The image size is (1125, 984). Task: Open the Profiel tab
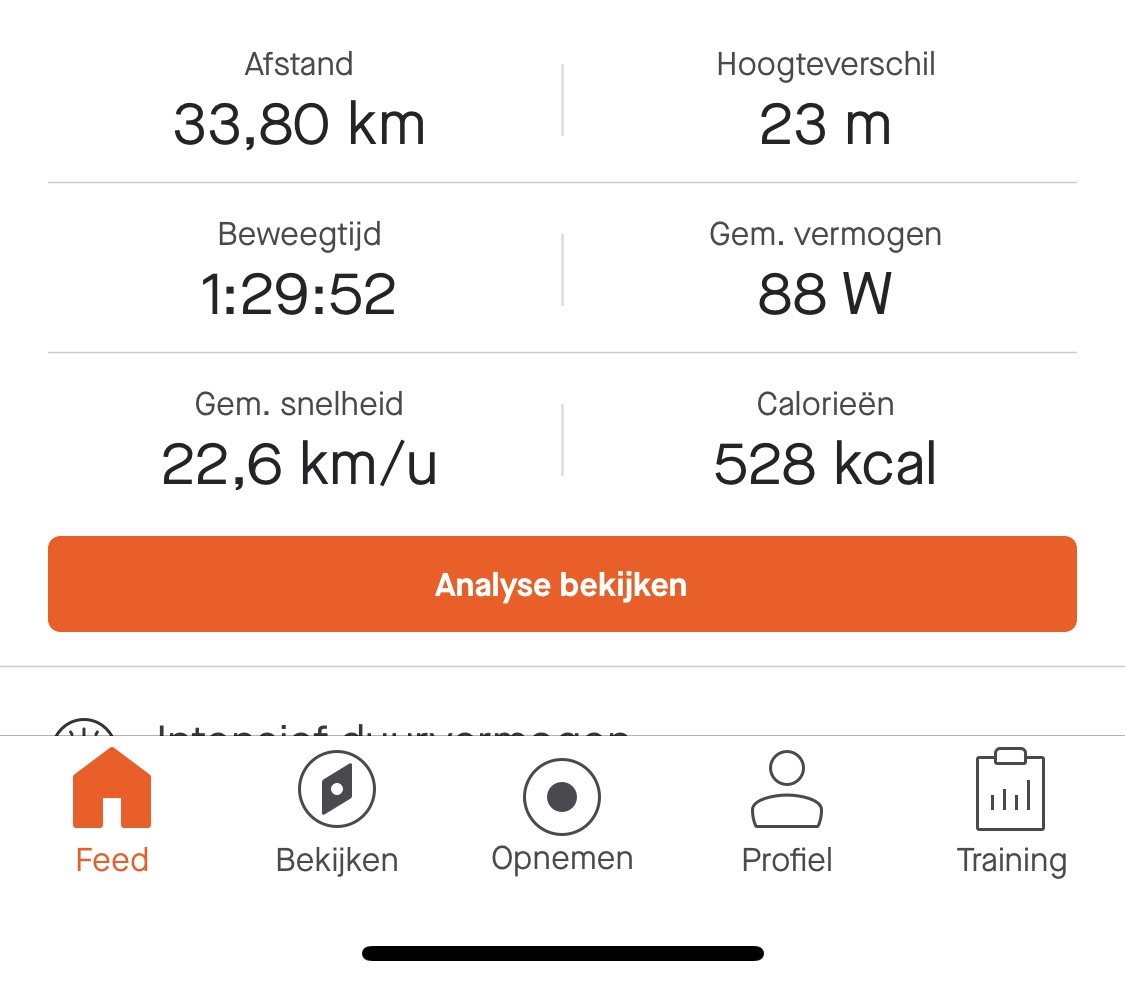coord(787,812)
